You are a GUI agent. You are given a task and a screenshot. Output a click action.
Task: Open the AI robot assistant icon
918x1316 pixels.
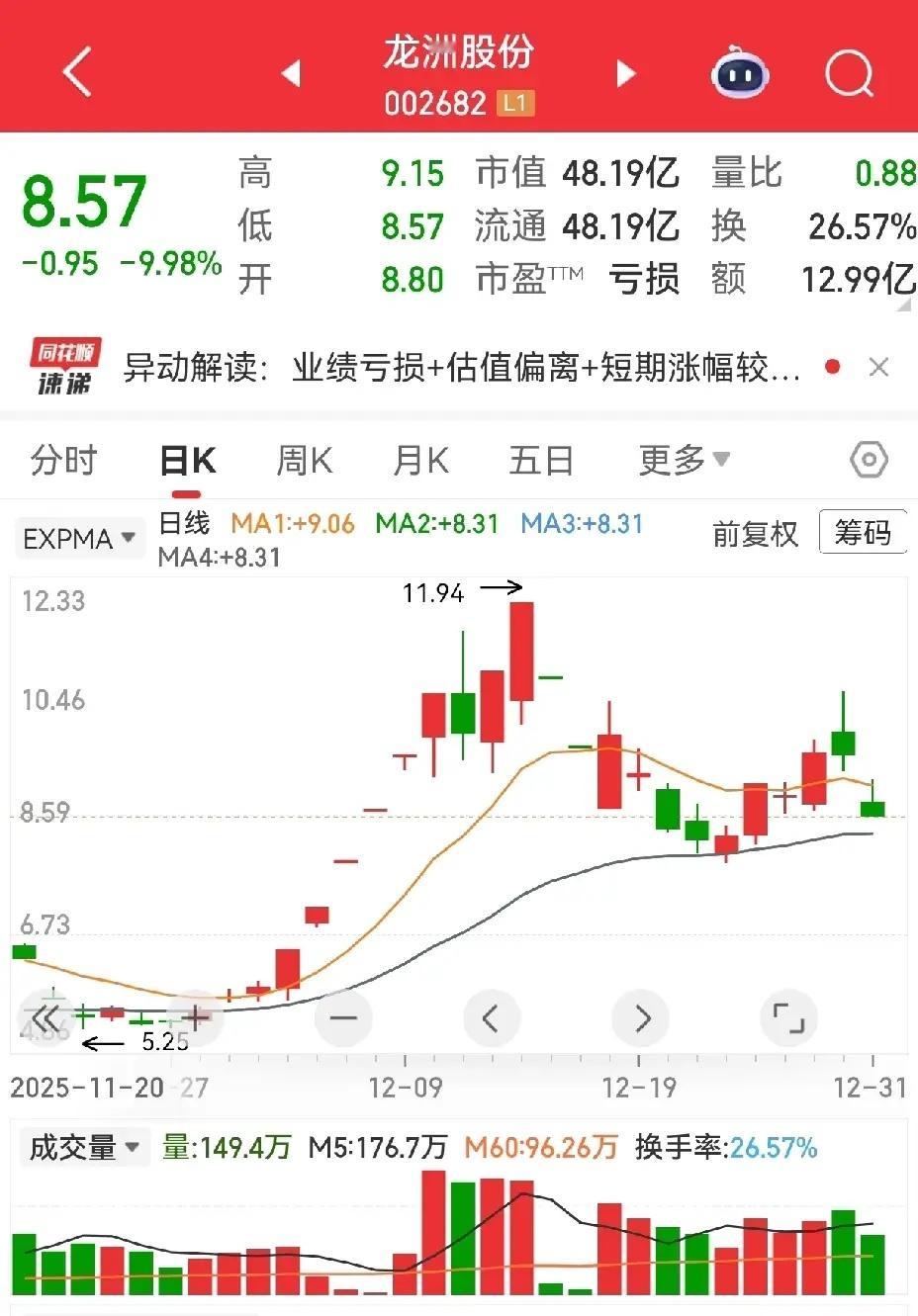coord(736,68)
